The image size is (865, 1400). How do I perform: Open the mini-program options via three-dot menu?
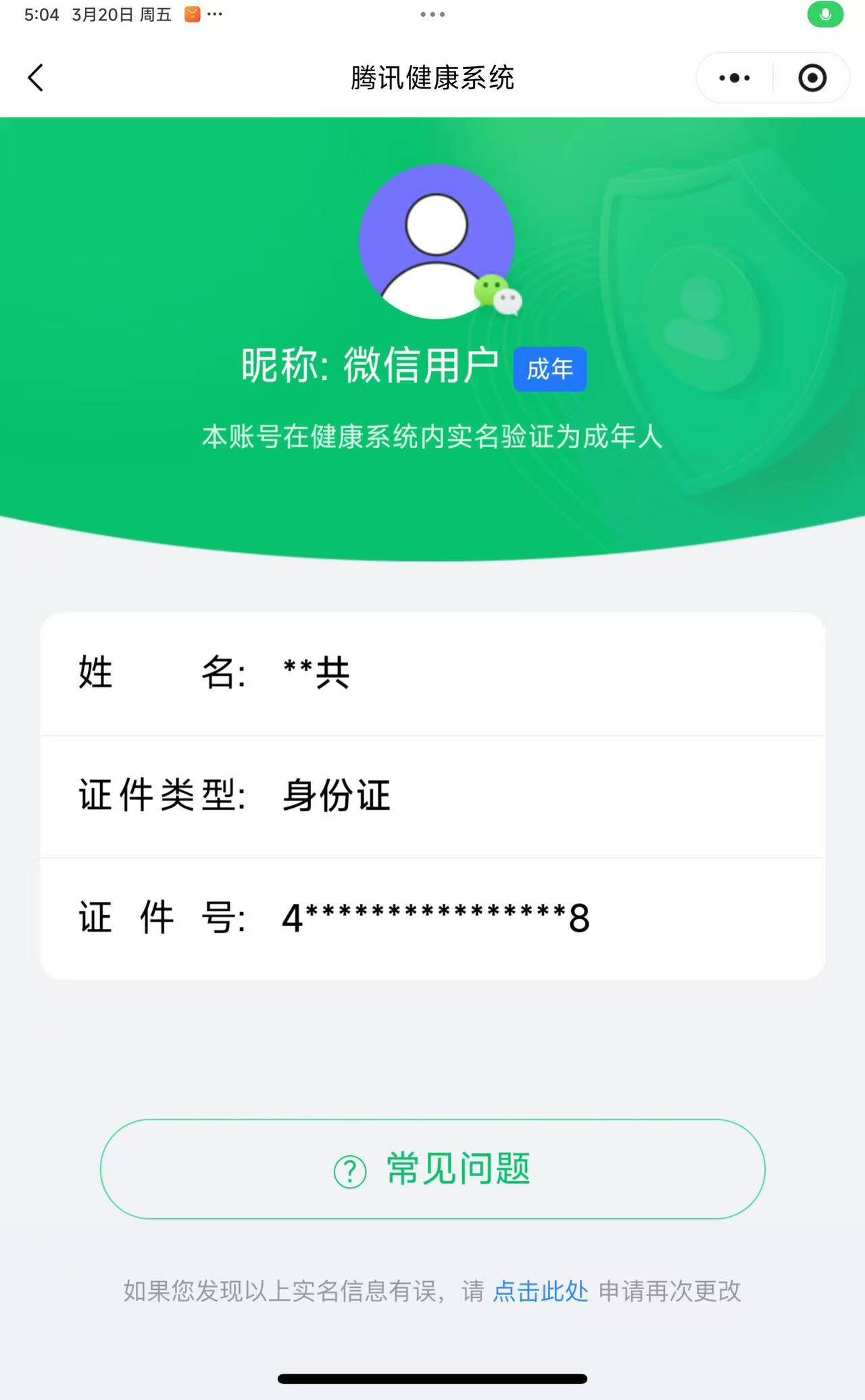732,78
